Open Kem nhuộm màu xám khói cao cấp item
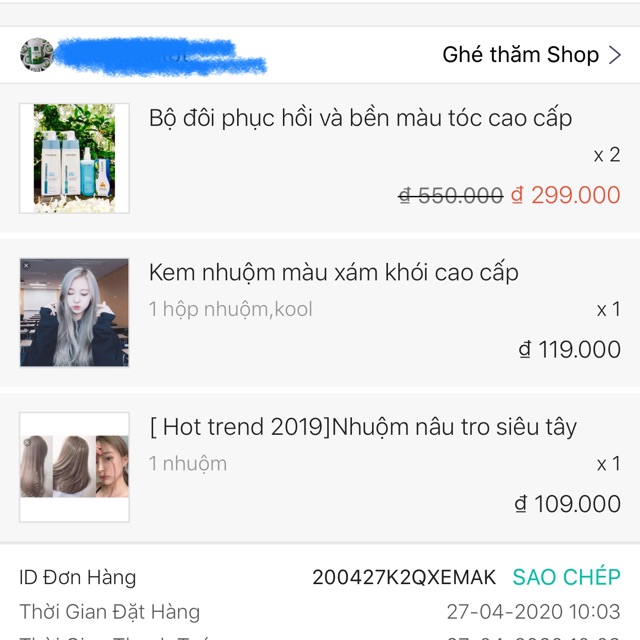This screenshot has width=640, height=640. click(334, 273)
